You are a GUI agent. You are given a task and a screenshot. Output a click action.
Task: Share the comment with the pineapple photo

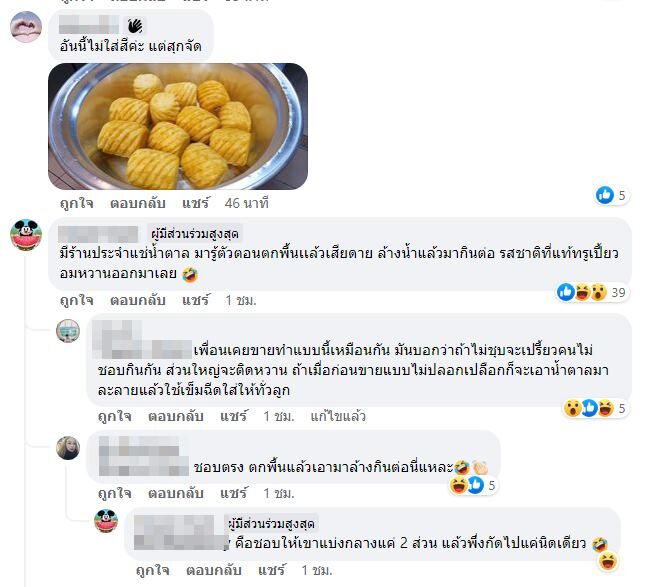point(196,203)
